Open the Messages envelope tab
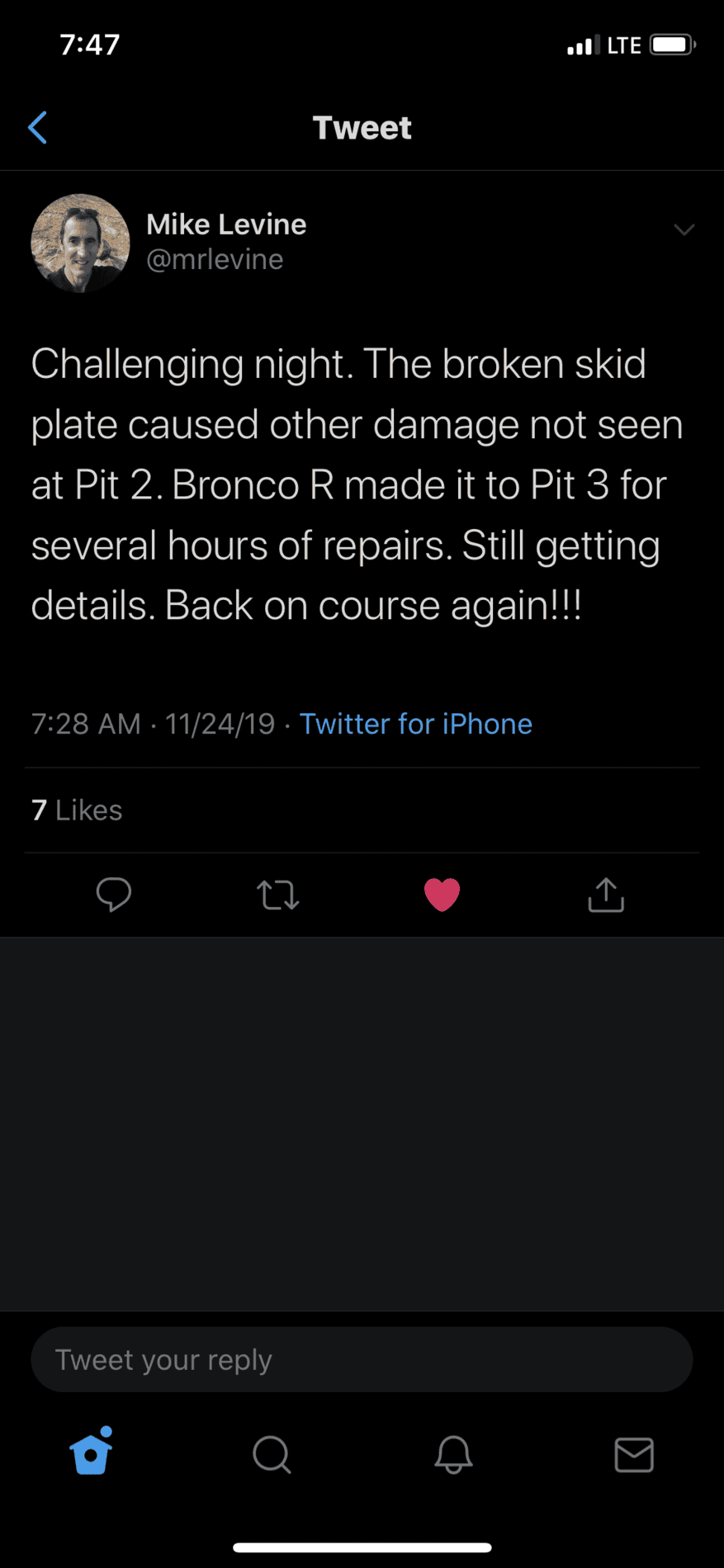This screenshot has height=1568, width=724. (634, 1455)
